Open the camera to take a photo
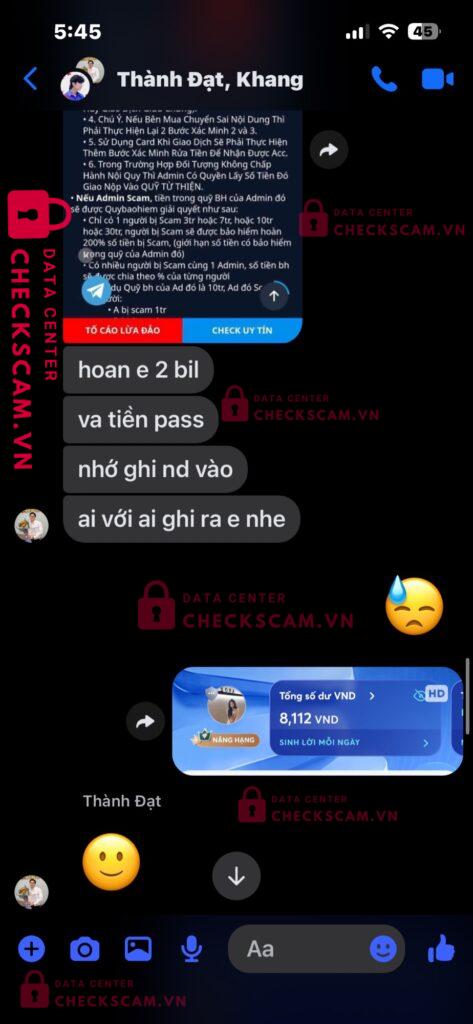This screenshot has width=473, height=1024. pos(84,949)
